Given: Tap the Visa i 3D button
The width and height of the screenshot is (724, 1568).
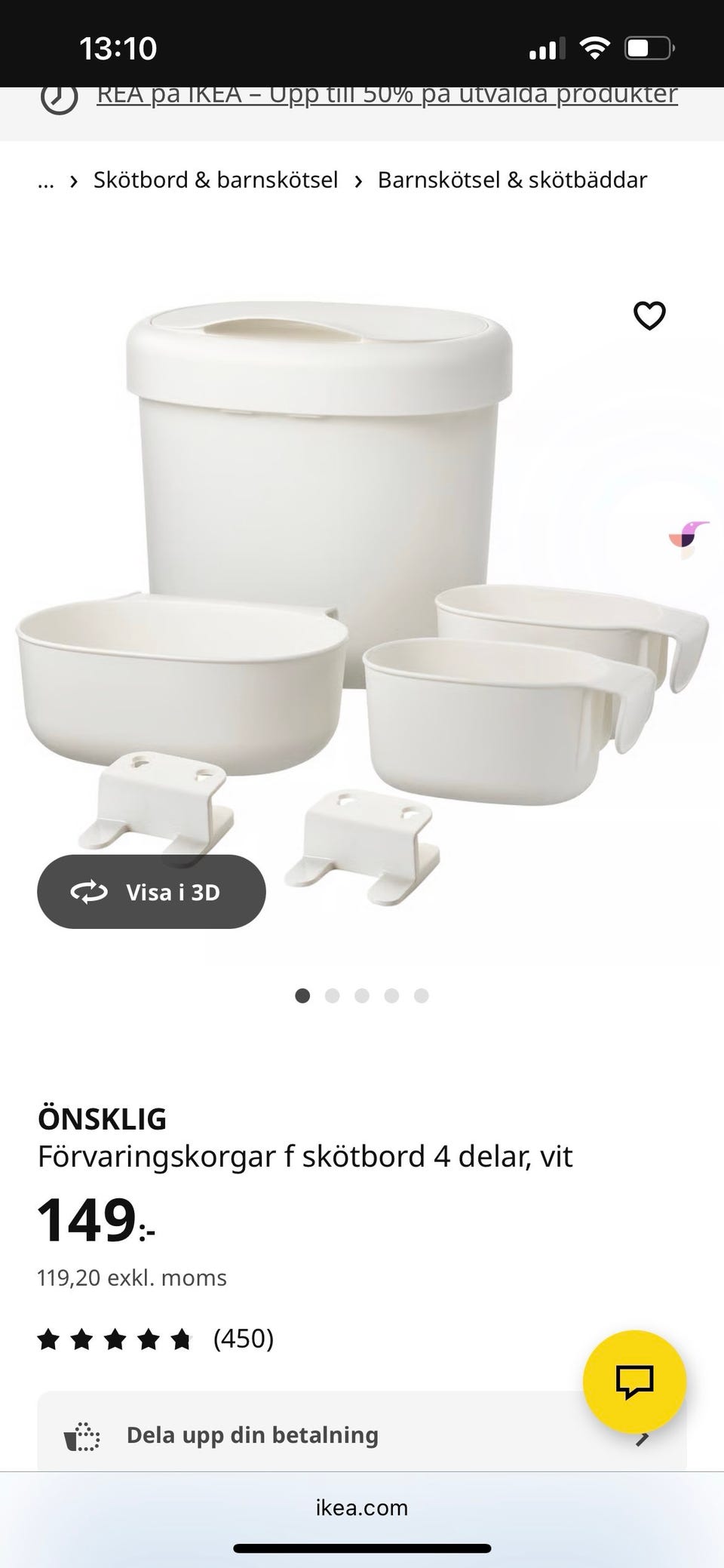Looking at the screenshot, I should [152, 892].
